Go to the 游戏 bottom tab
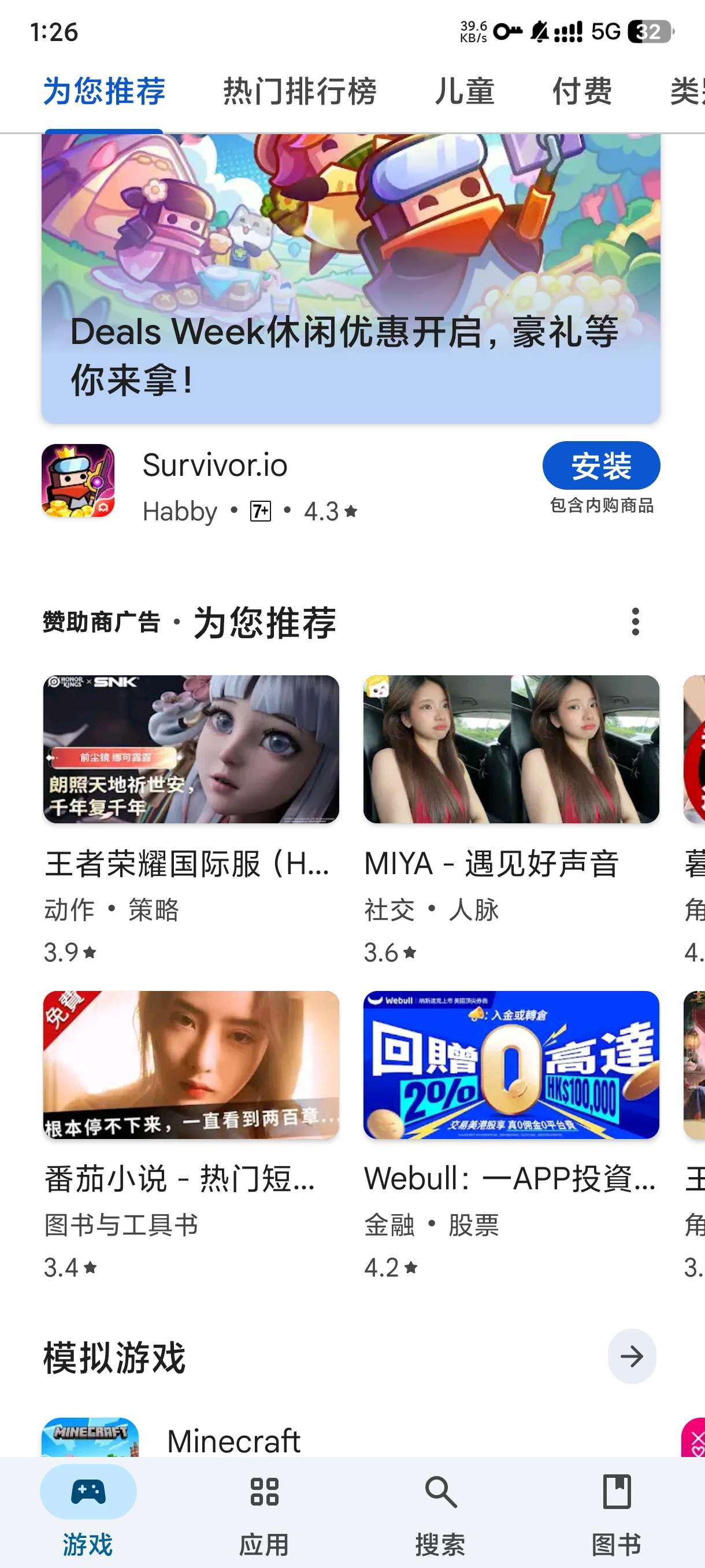 coord(88,1512)
